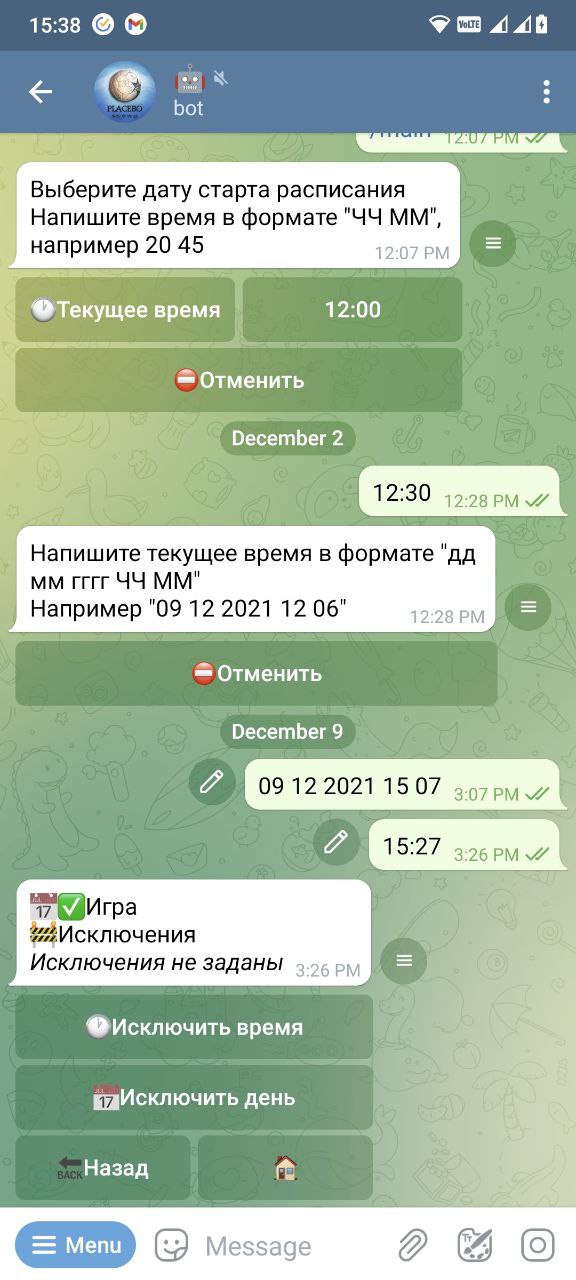576x1280 pixels.
Task: Go to the bot's home menu button
Action: pos(285,1167)
